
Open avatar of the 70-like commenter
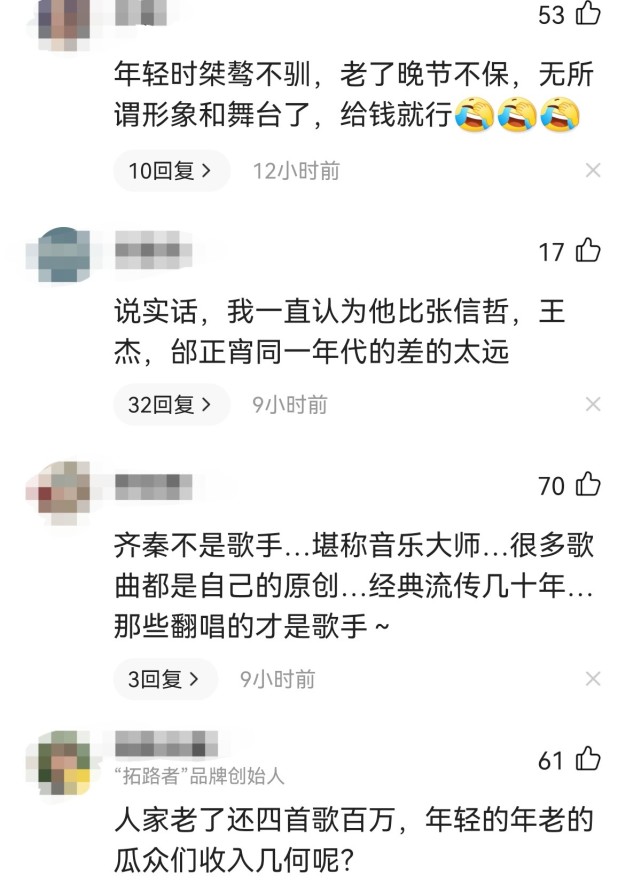64,491
